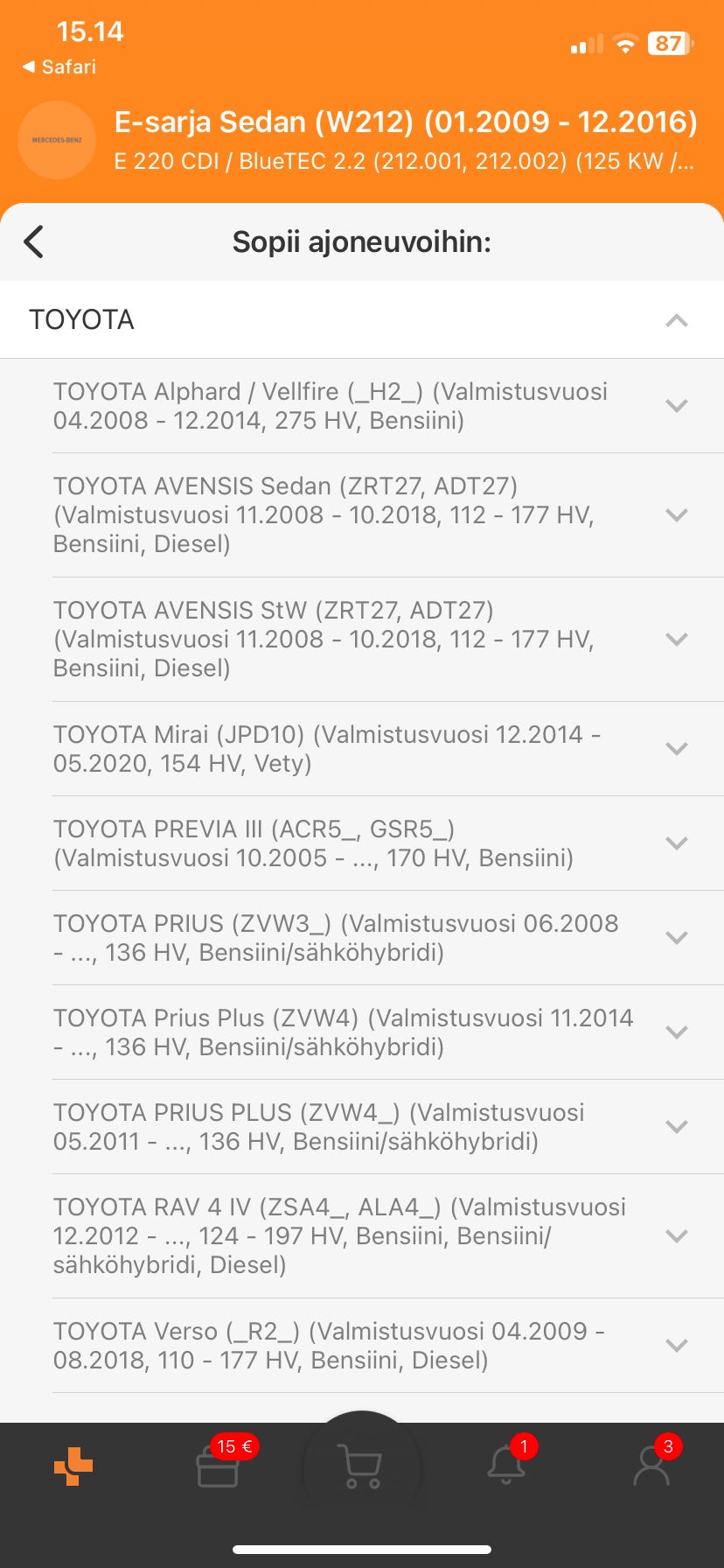Go back using the arrow beside Sopii ajoneuvoihin
Image resolution: width=724 pixels, height=1568 pixels.
(x=34, y=241)
